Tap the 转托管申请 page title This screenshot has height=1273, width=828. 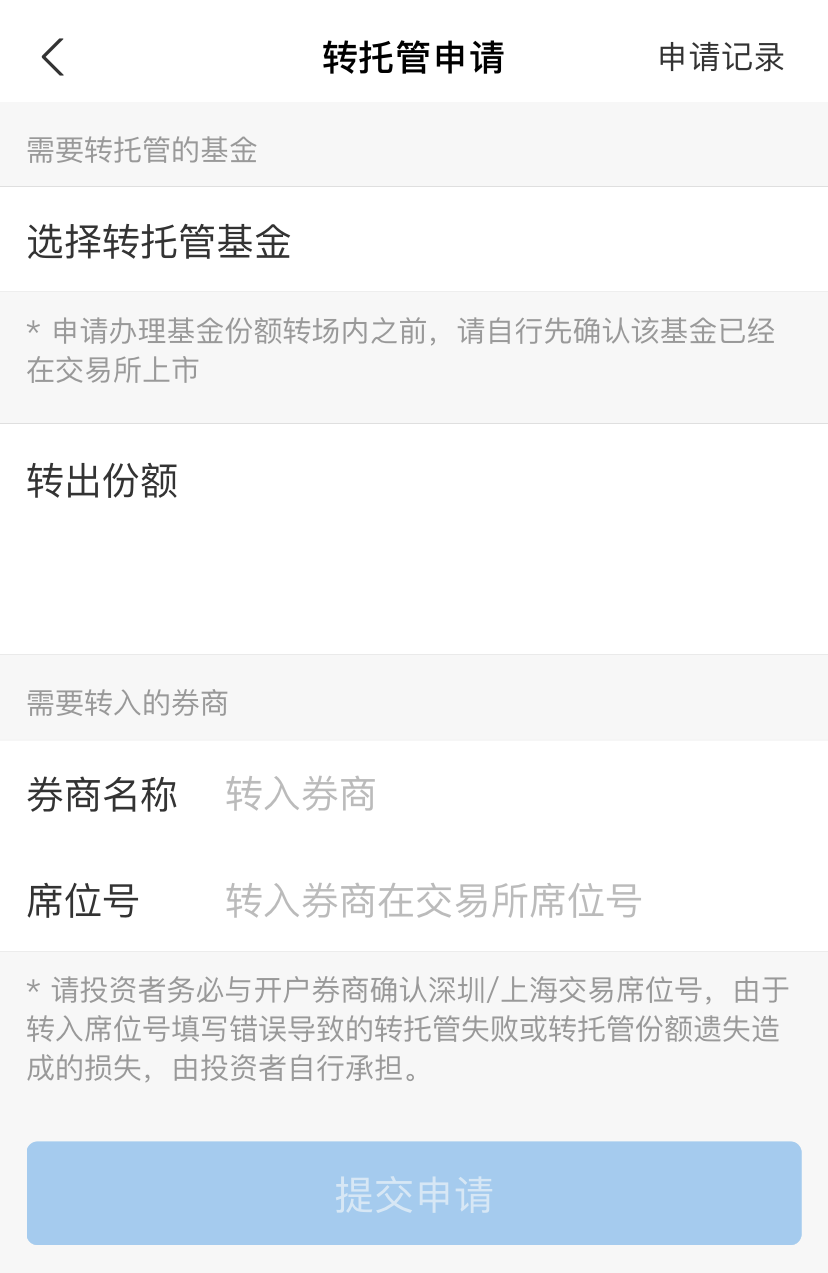coord(414,57)
